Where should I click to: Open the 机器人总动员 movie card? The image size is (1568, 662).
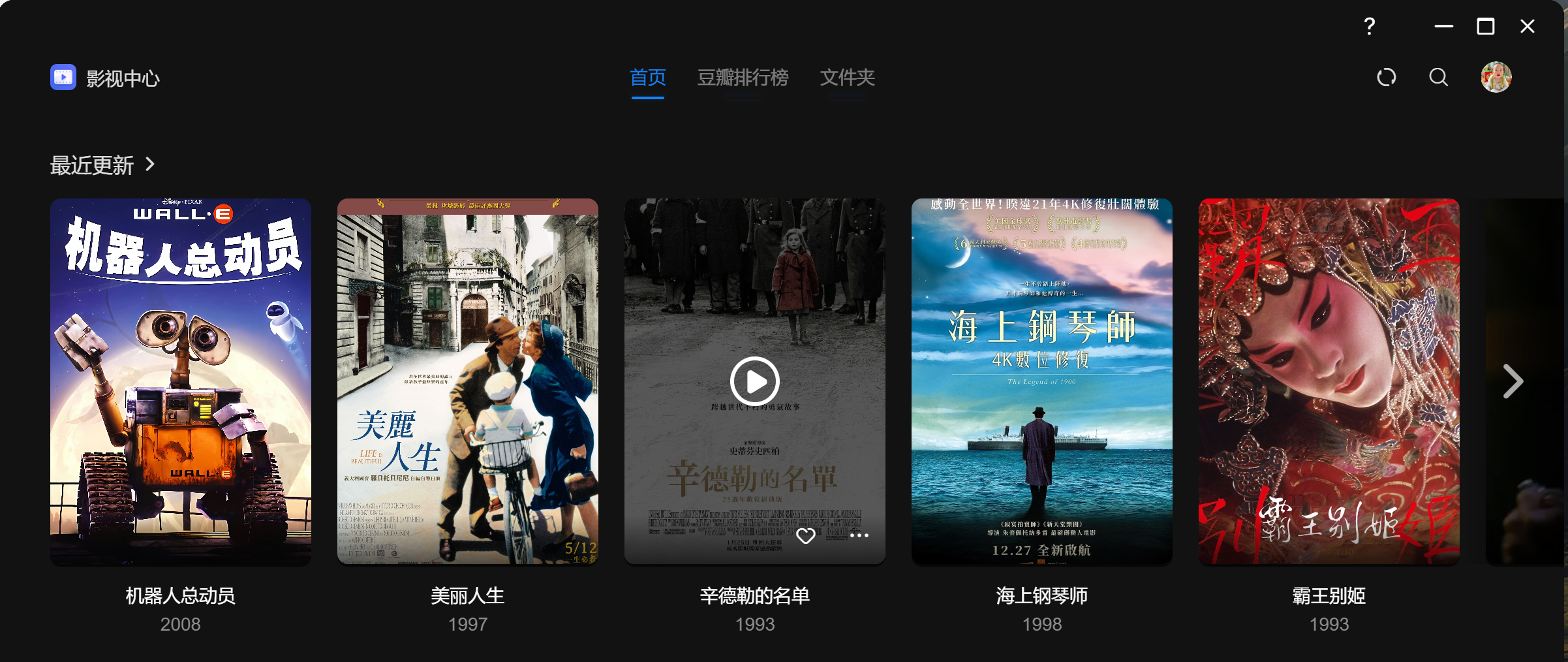tap(181, 381)
